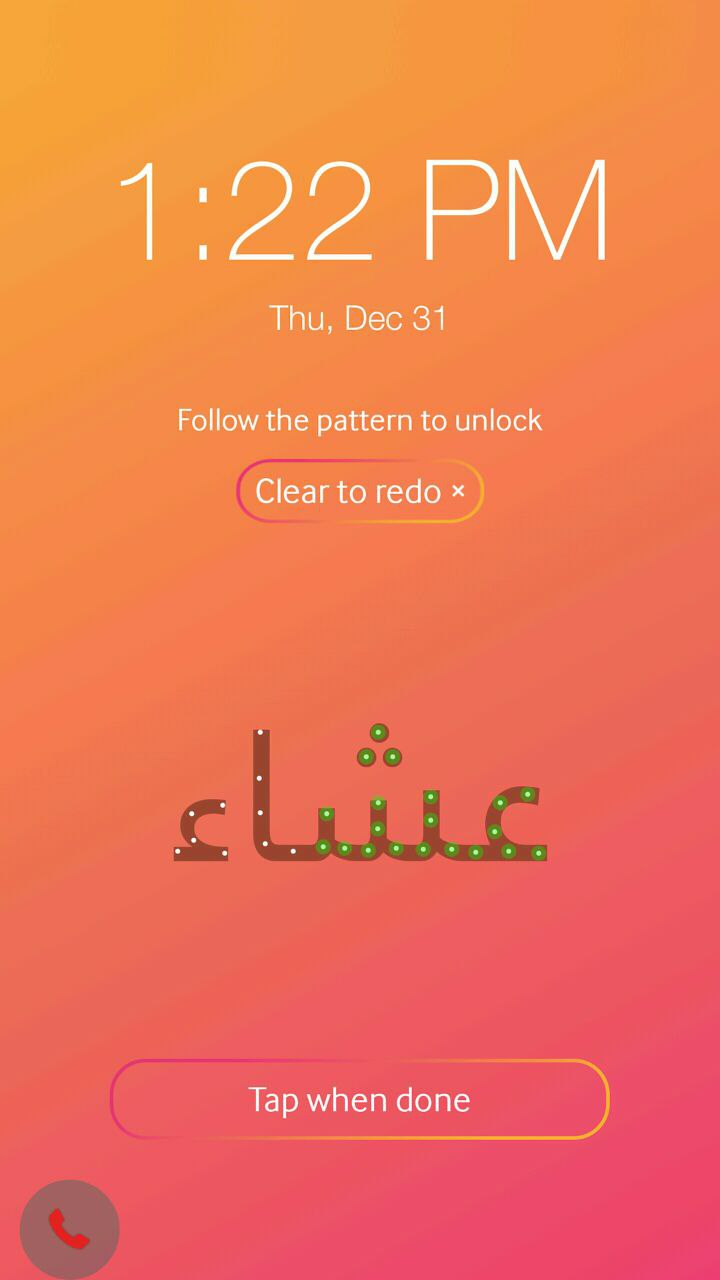
Task: Tap the Clear to redo button
Action: (x=360, y=491)
